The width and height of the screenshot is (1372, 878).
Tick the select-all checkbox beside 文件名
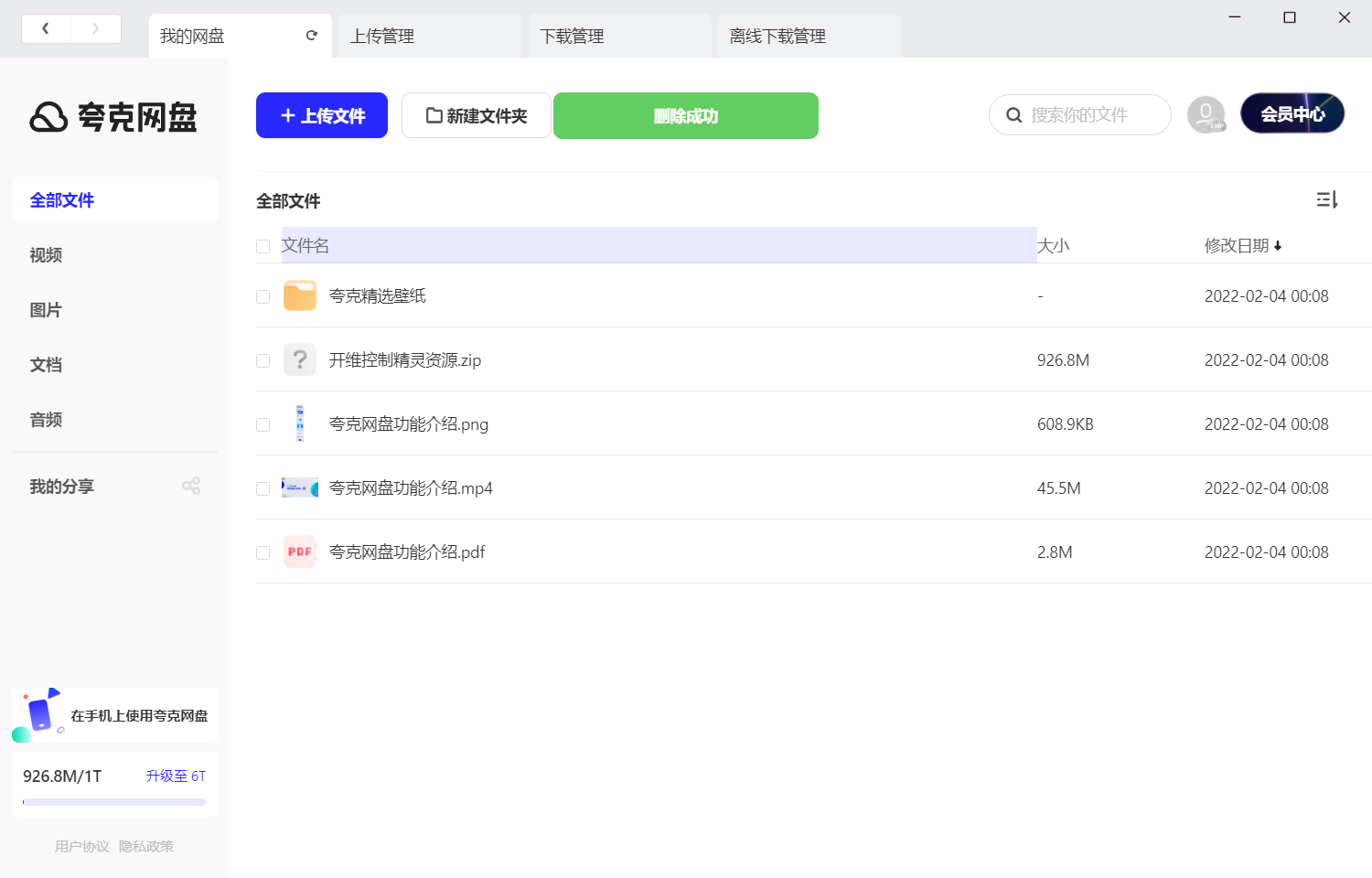click(263, 246)
